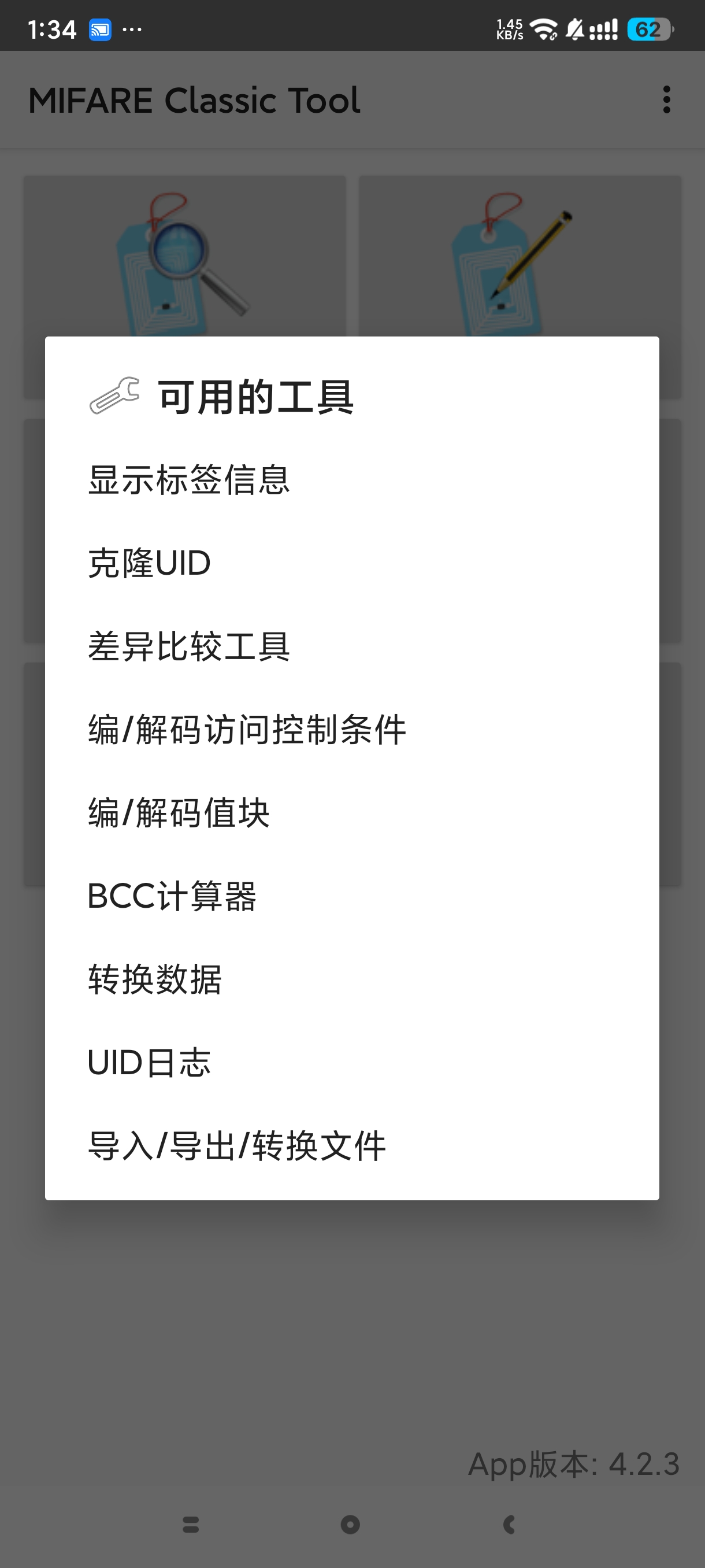The height and width of the screenshot is (1568, 705).
Task: Go to the home screen
Action: pos(350,1525)
